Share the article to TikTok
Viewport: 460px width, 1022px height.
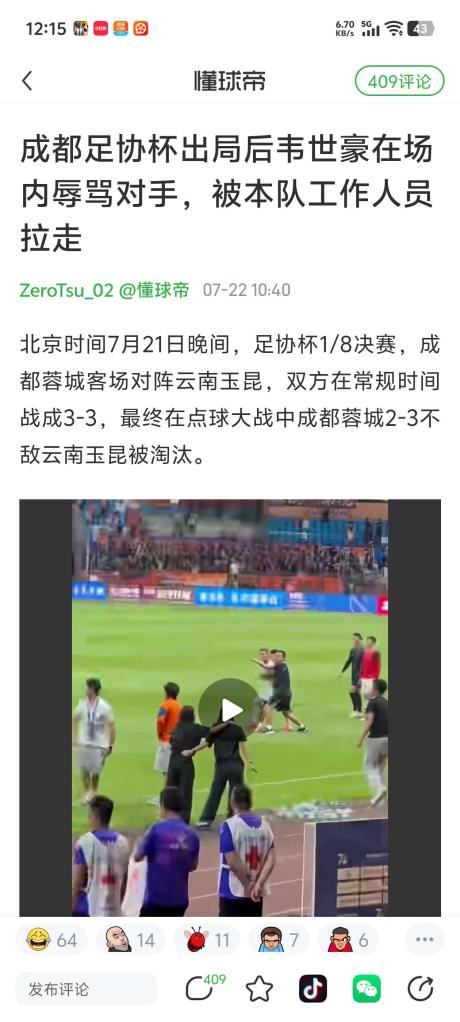point(313,989)
